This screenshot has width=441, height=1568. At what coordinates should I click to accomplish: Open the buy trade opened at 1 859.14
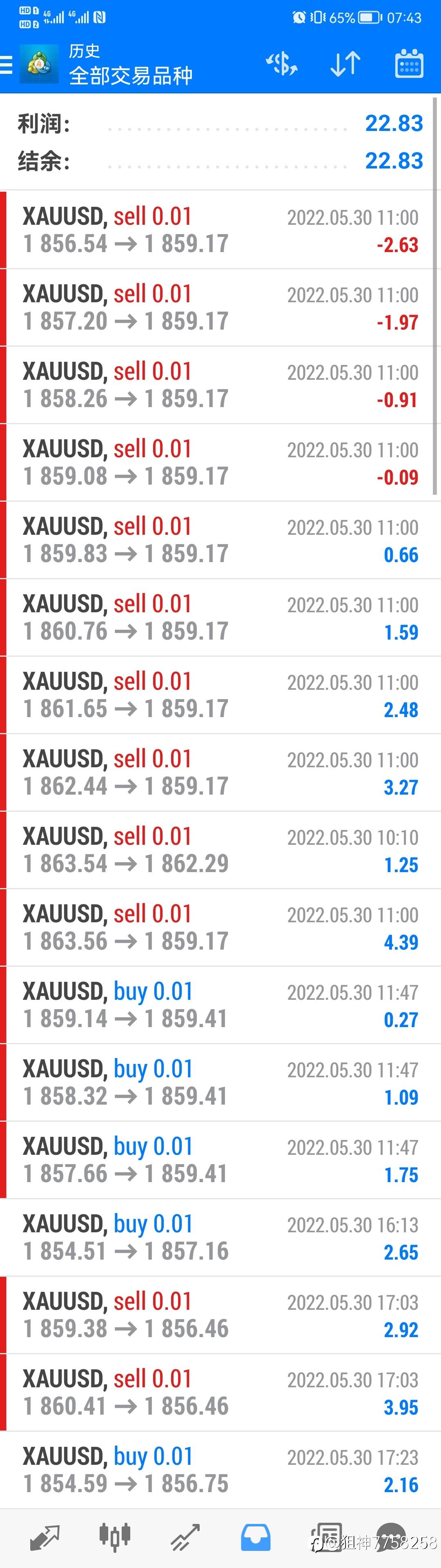click(220, 1004)
